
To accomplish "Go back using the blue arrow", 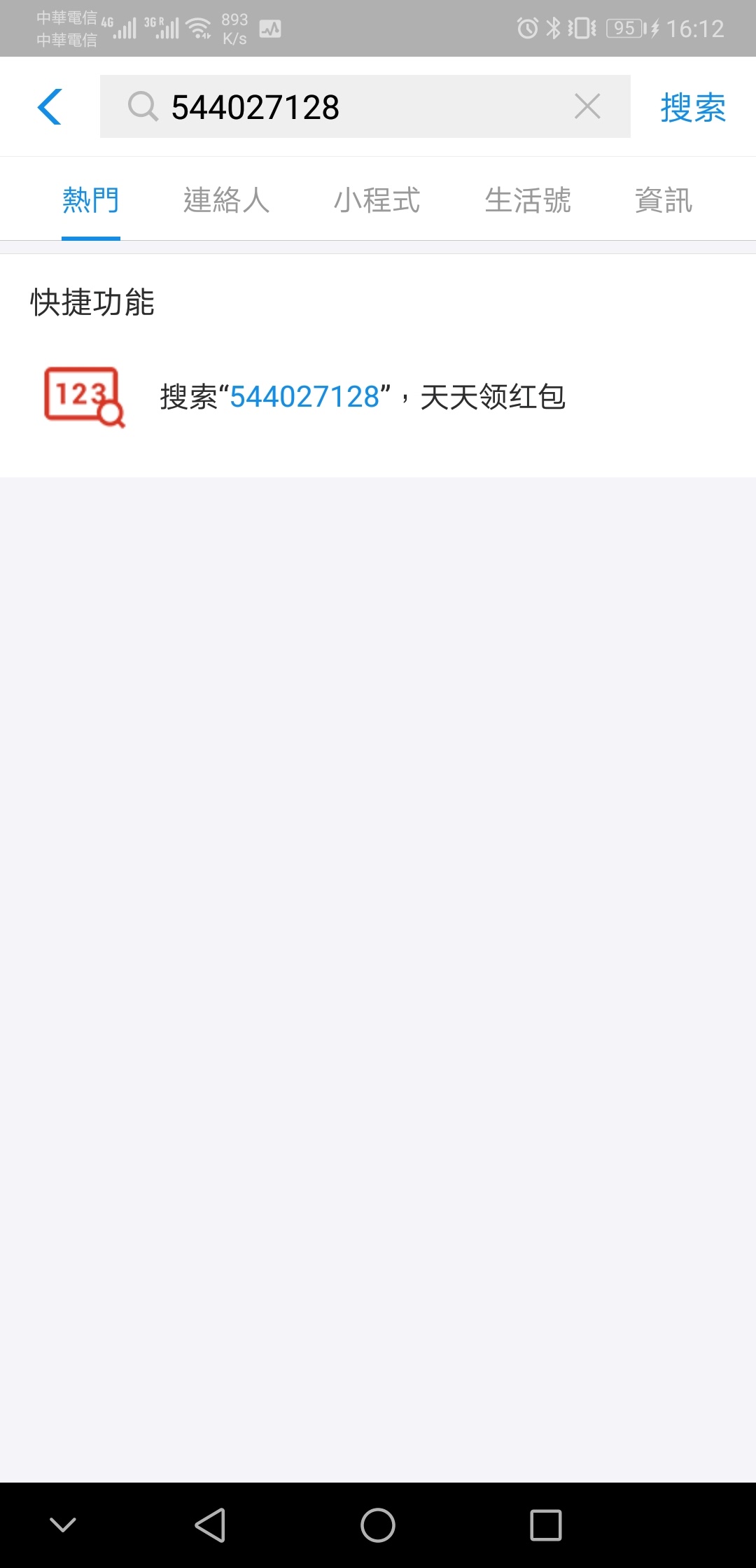I will [x=50, y=107].
